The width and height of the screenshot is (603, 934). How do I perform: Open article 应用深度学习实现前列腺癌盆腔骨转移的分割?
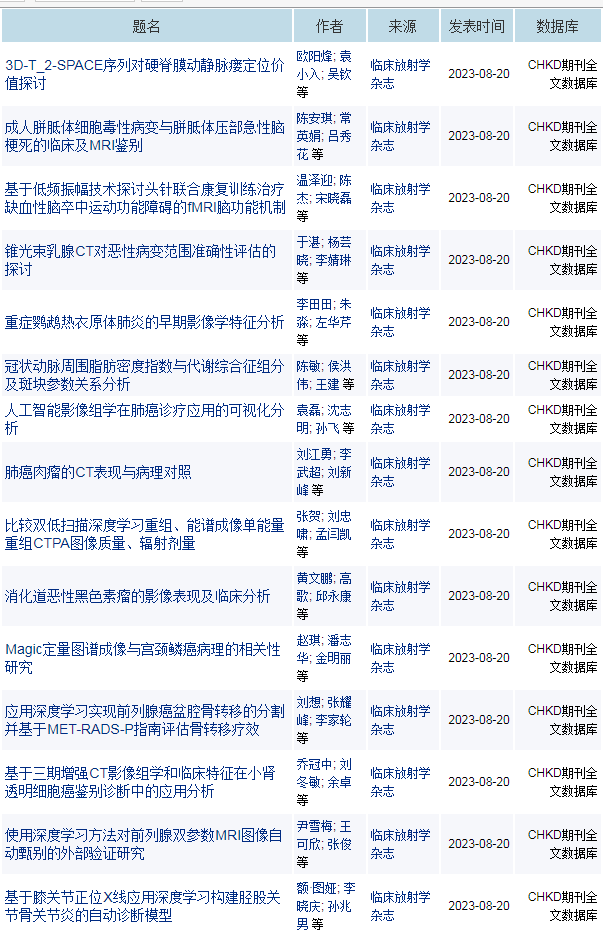[x=144, y=720]
